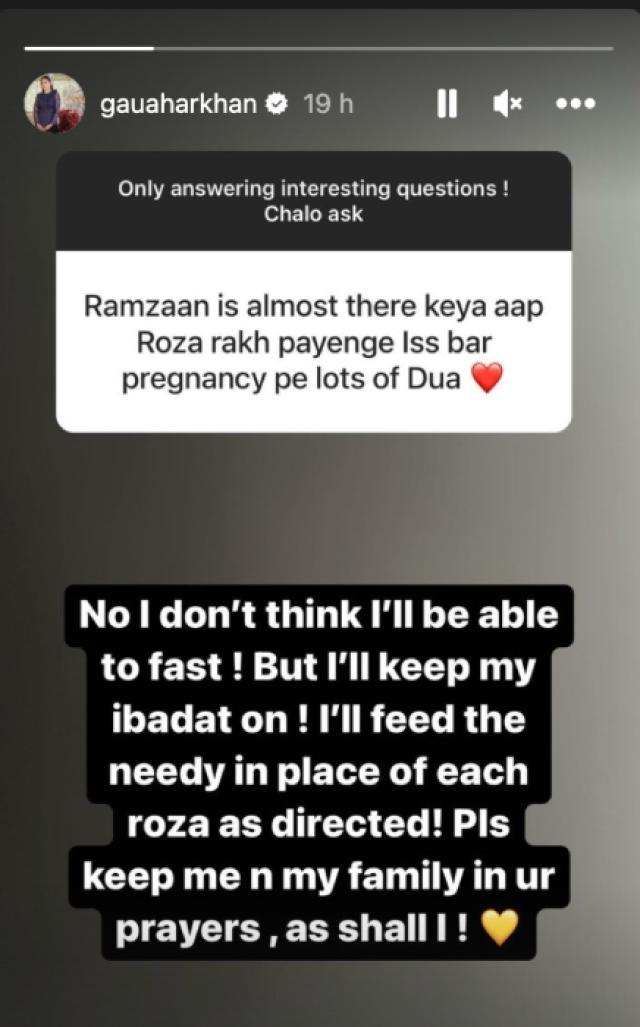Open gauaharkhan's profile picture
The image size is (640, 1027).
54,102
